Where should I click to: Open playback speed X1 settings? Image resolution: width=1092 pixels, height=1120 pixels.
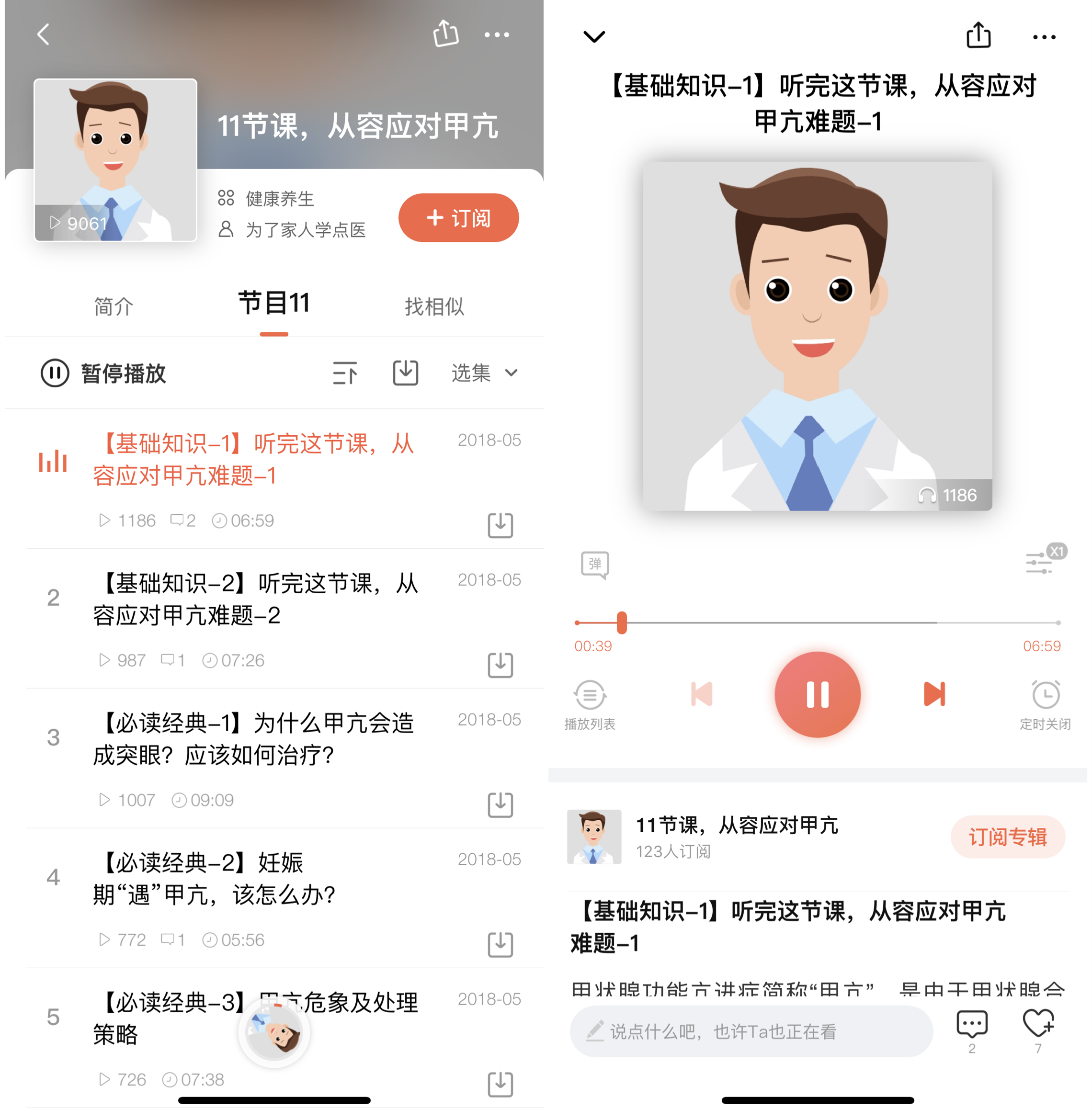[1044, 560]
